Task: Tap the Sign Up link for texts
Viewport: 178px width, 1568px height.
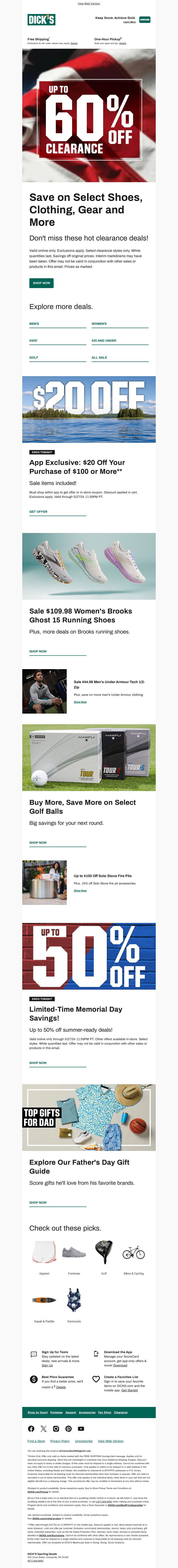Action: coord(47,1365)
